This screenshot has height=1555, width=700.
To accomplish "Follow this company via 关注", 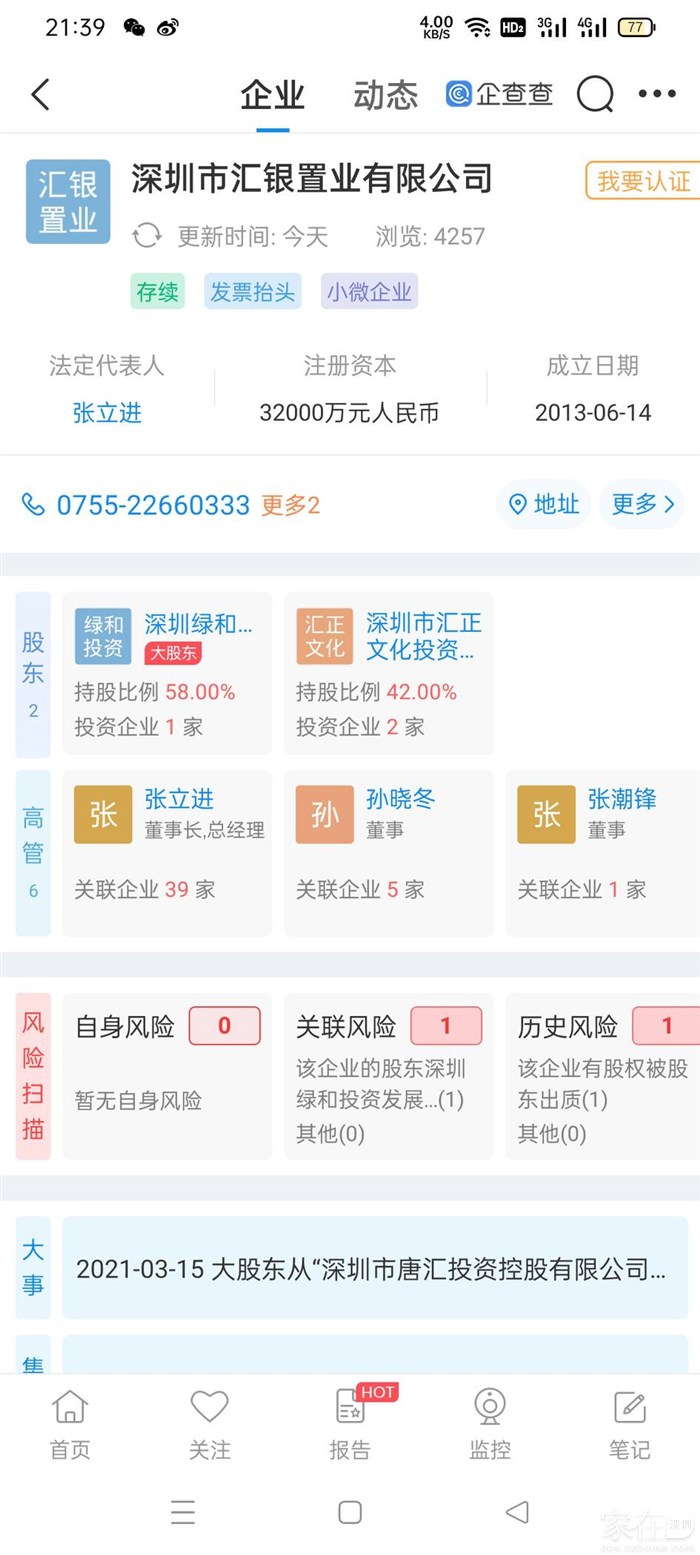I will [x=210, y=1424].
